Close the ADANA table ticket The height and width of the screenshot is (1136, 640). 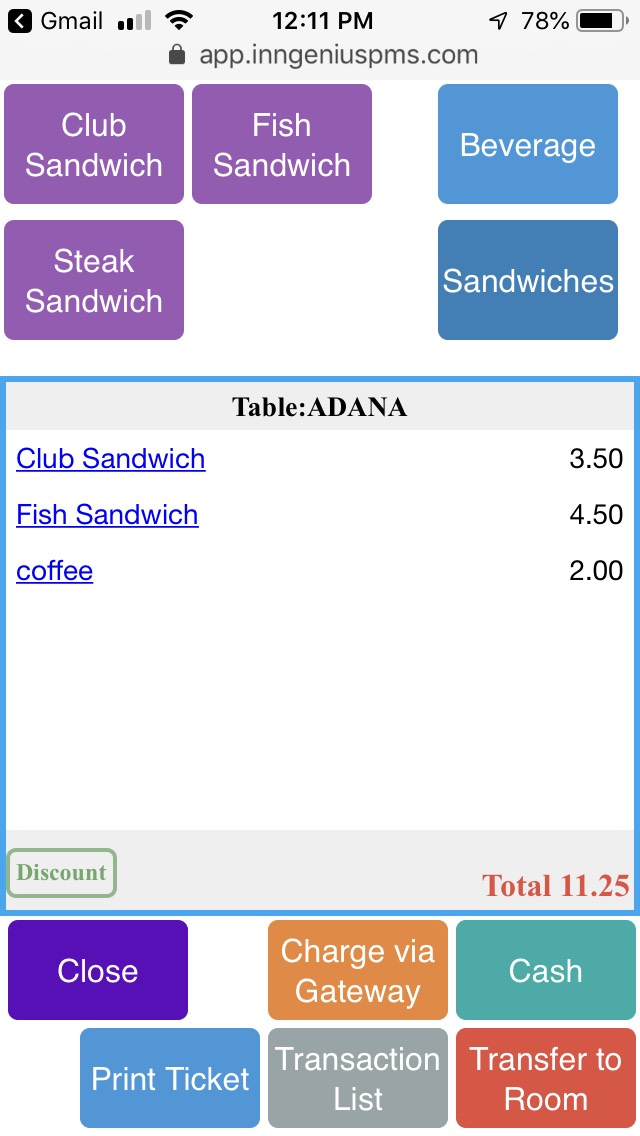coord(98,970)
